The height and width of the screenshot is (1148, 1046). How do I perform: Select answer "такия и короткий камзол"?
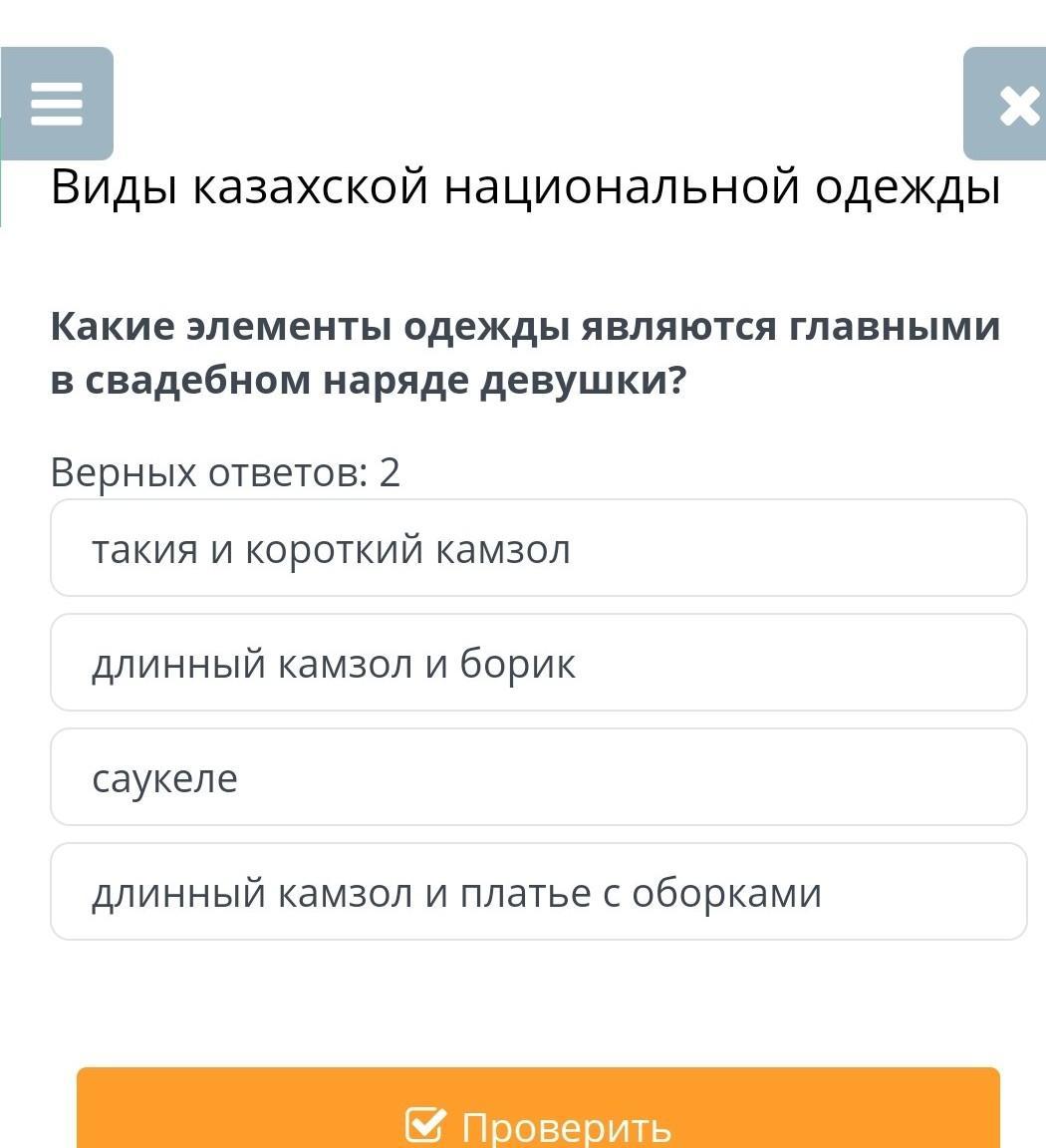tap(538, 548)
